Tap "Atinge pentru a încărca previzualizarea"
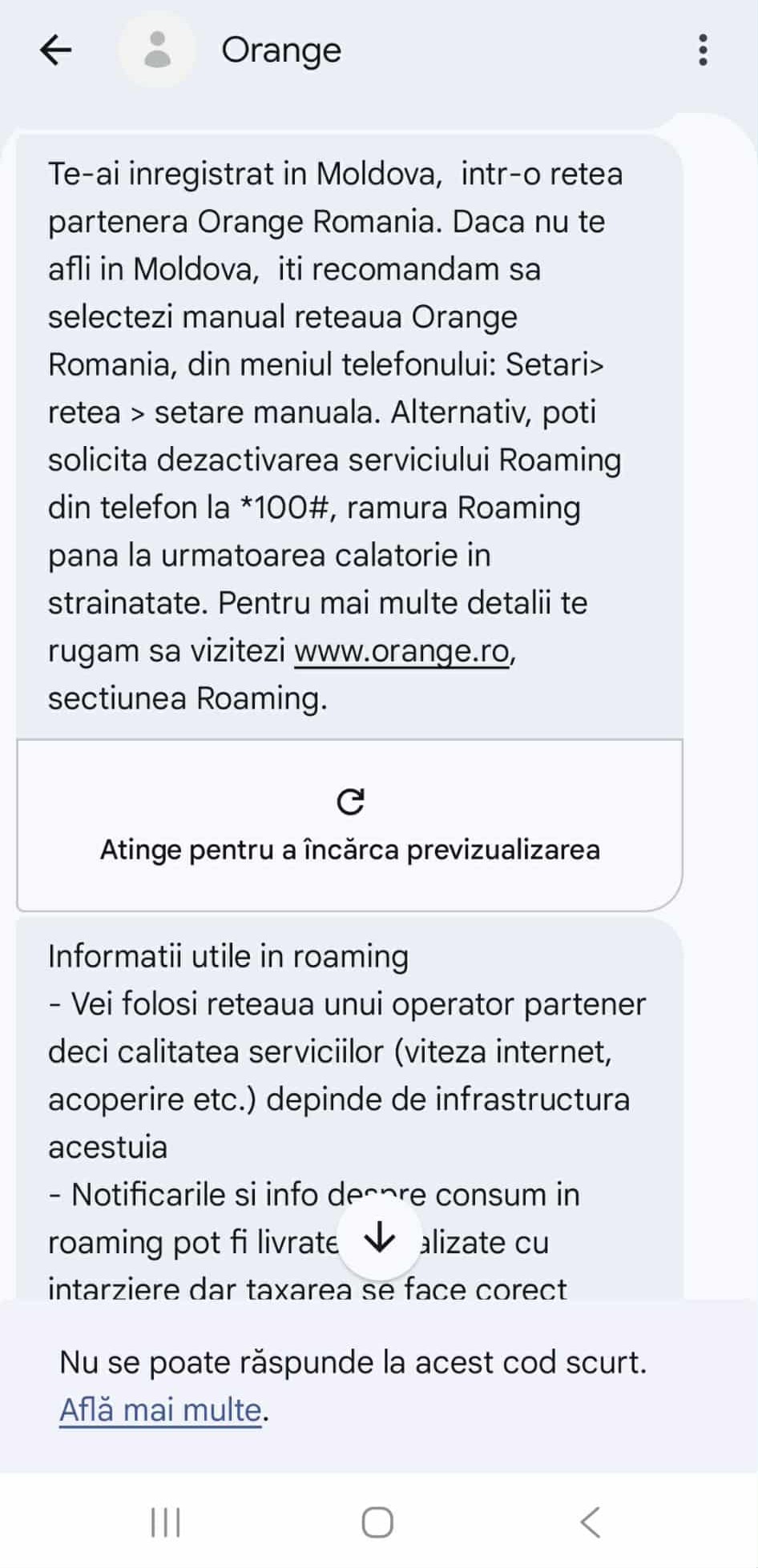758x1568 pixels. tap(349, 826)
